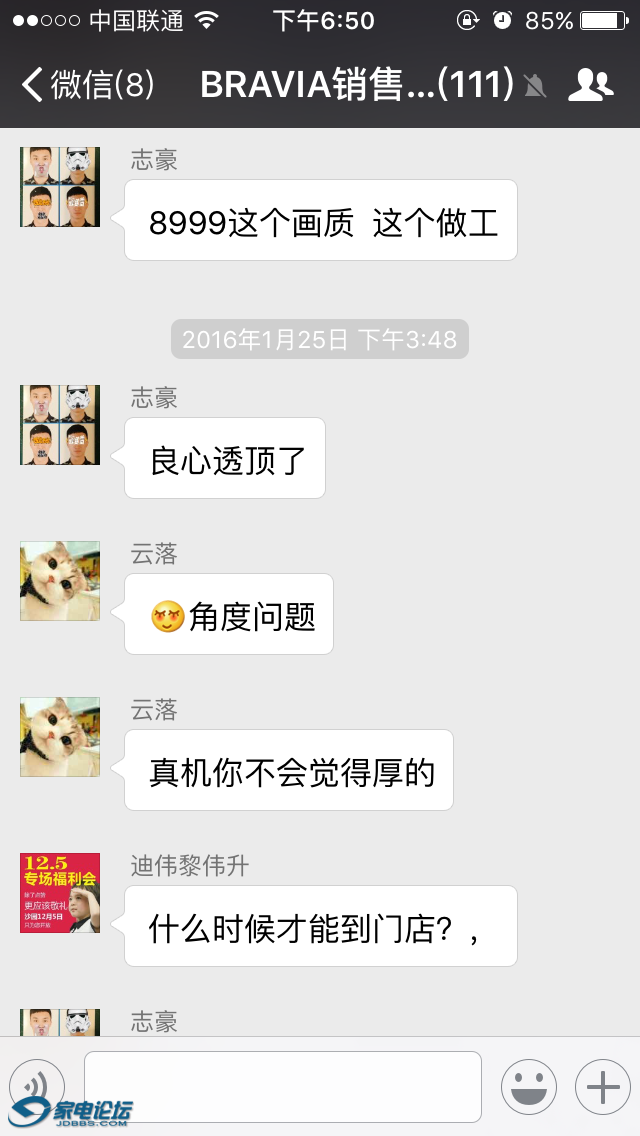Open the plus attachments menu
Viewport: 640px width, 1136px height.
tap(602, 1086)
